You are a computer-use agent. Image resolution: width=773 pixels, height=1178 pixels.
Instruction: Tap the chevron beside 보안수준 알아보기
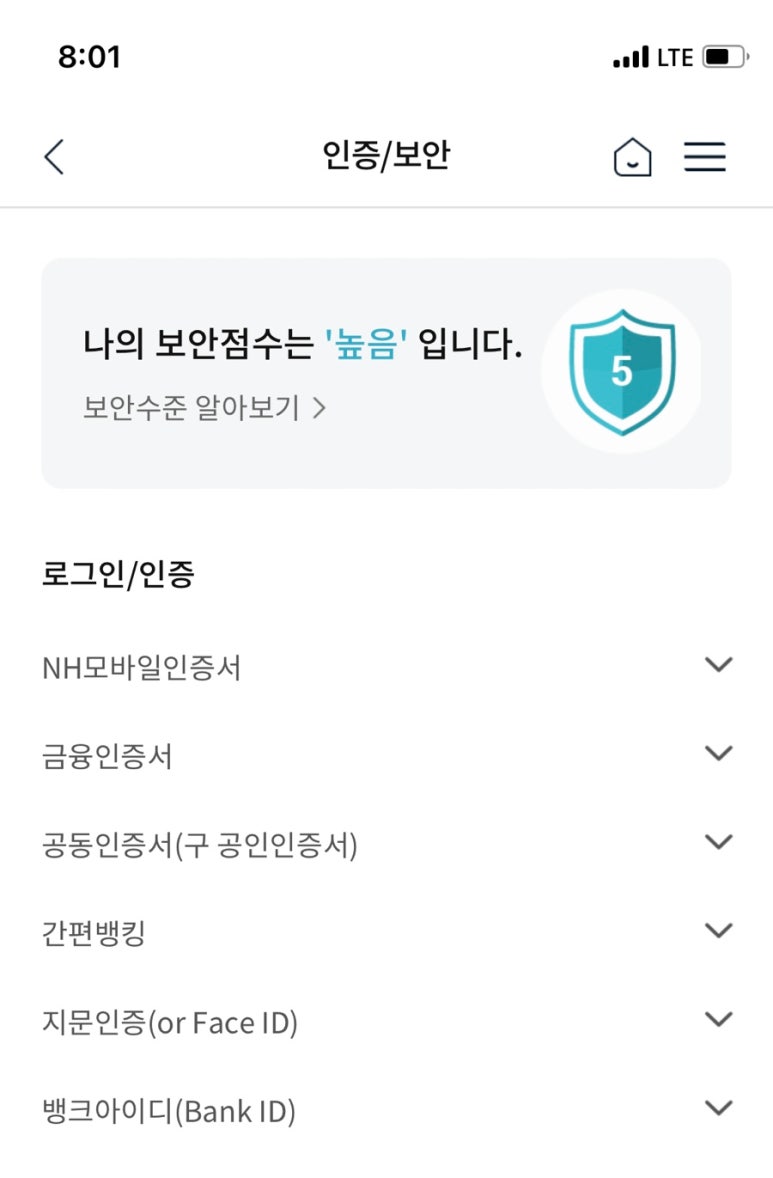(x=320, y=407)
